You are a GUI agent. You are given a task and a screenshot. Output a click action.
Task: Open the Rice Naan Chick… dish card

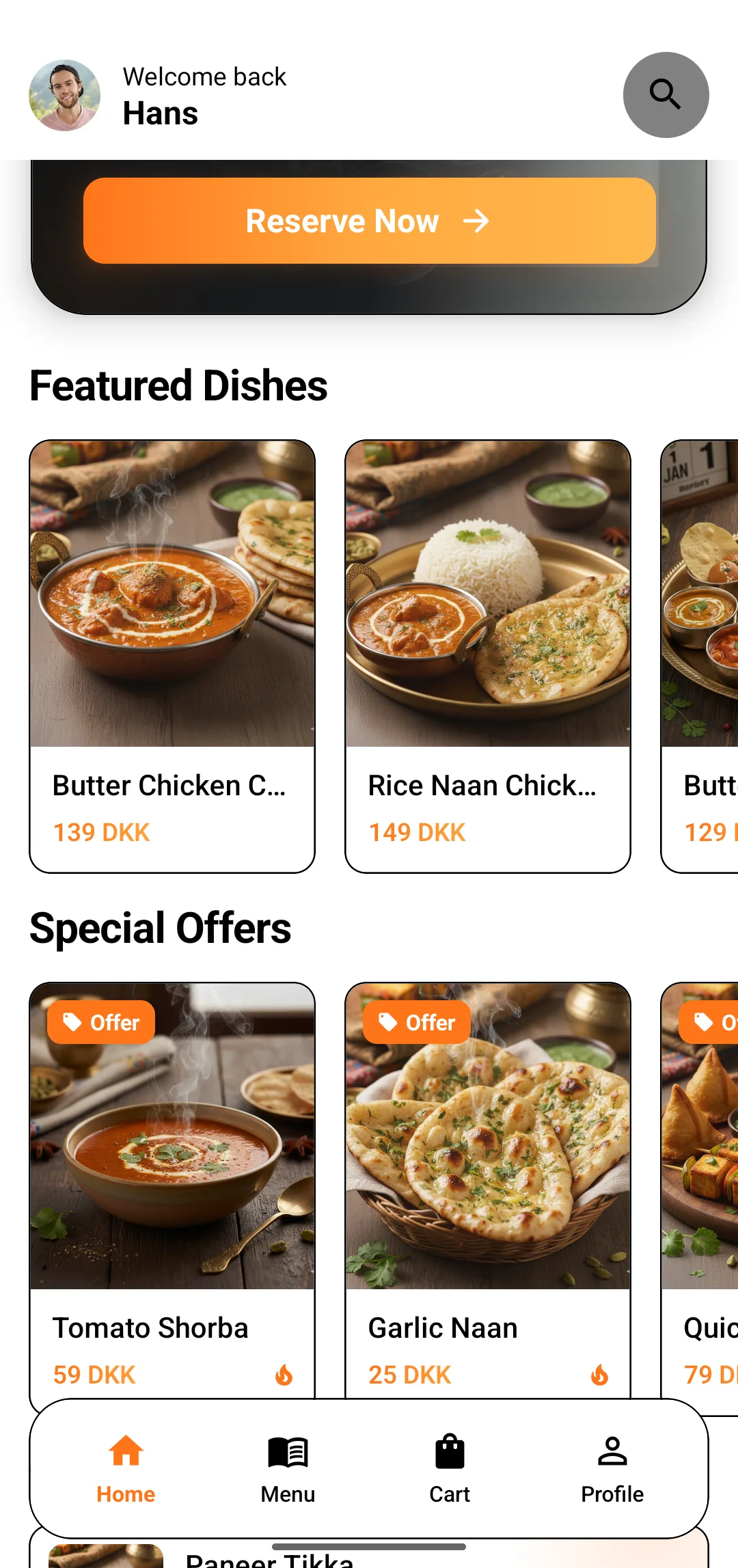point(487,656)
